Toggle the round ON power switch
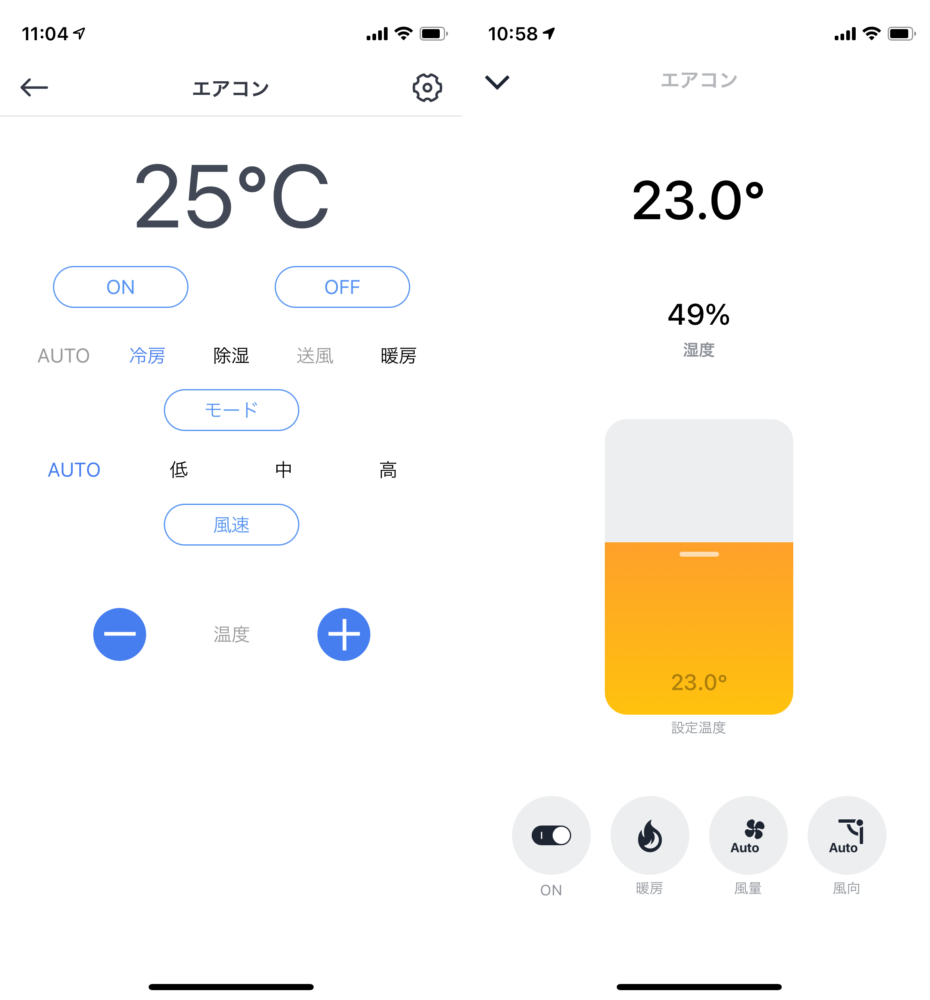The height and width of the screenshot is (1000, 930). [551, 836]
